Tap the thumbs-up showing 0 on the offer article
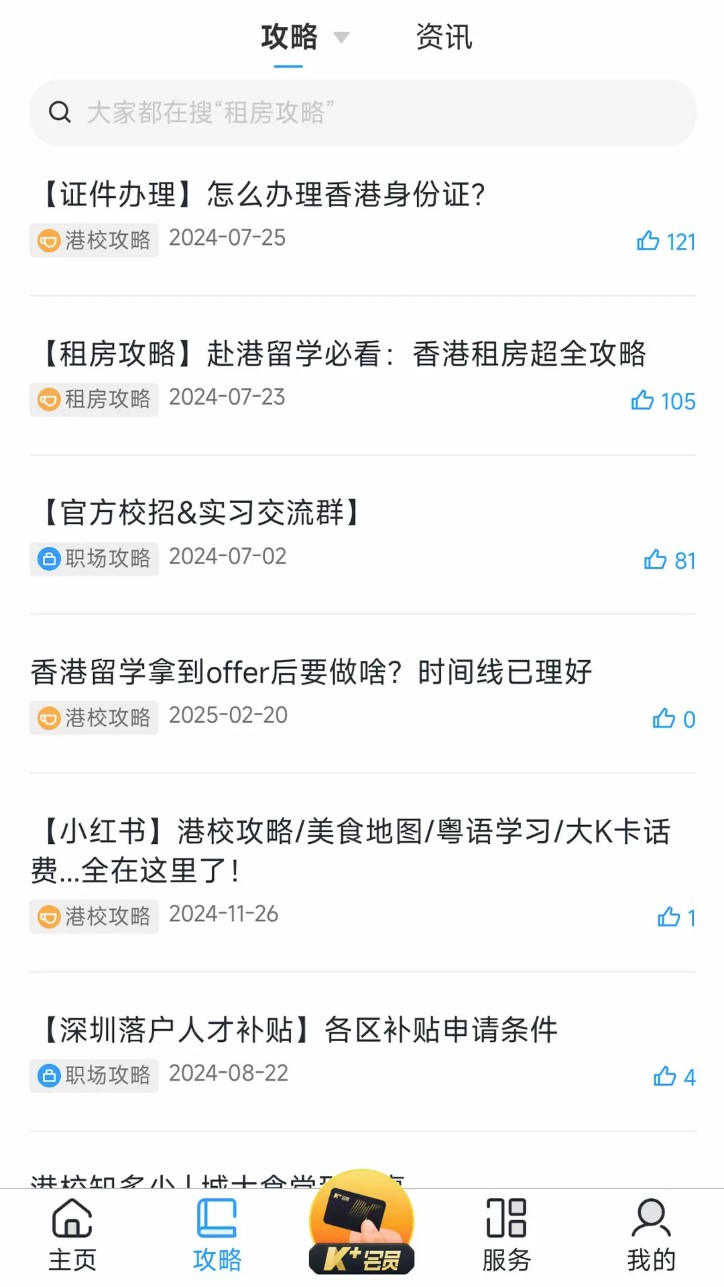Viewport: 724px width, 1287px height. point(665,718)
